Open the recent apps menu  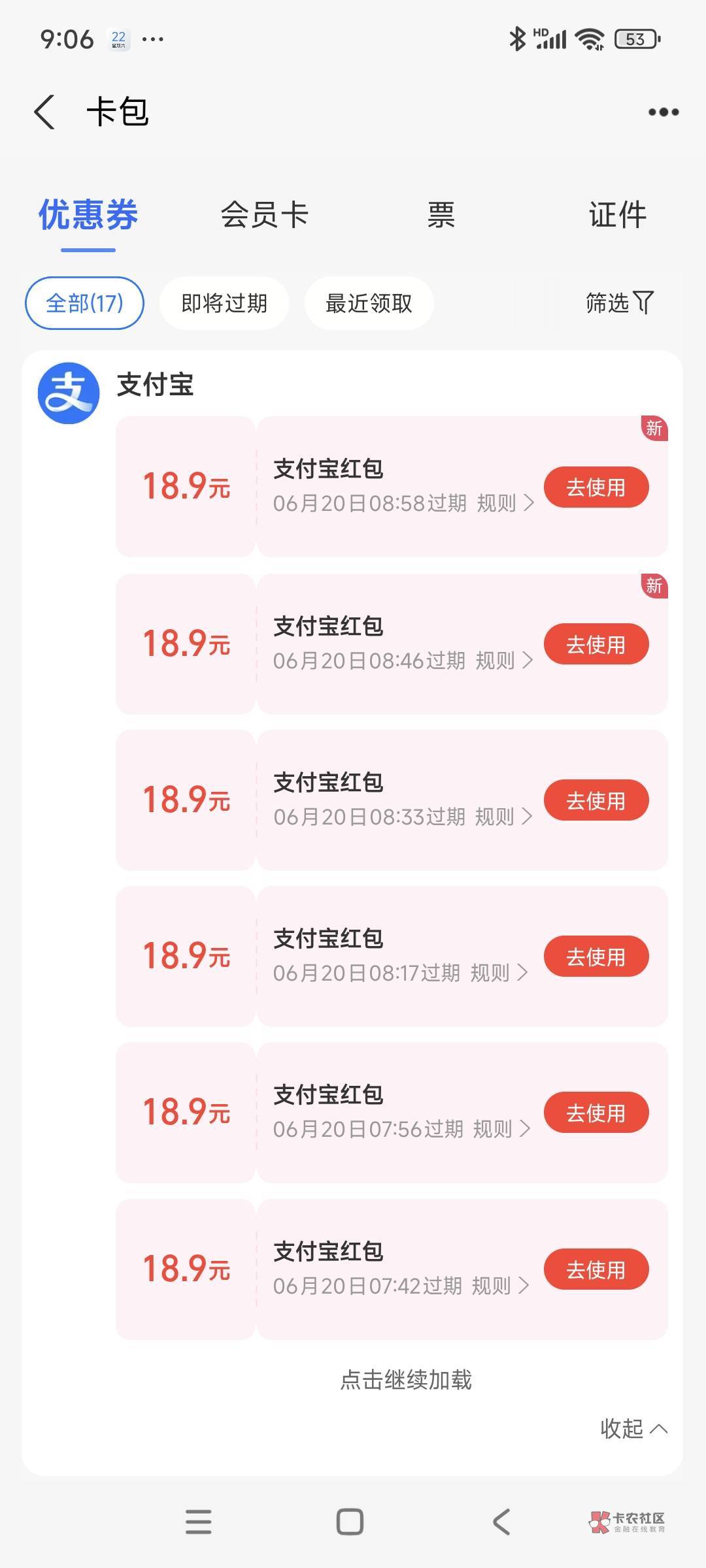click(199, 1522)
